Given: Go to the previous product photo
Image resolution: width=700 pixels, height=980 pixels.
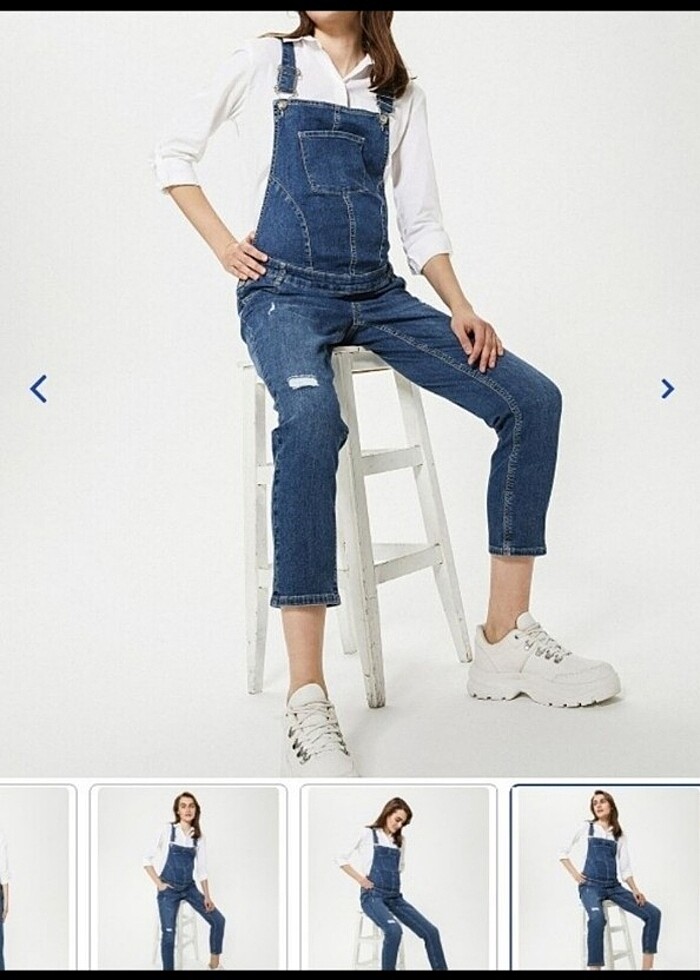Looking at the screenshot, I should (x=38, y=389).
